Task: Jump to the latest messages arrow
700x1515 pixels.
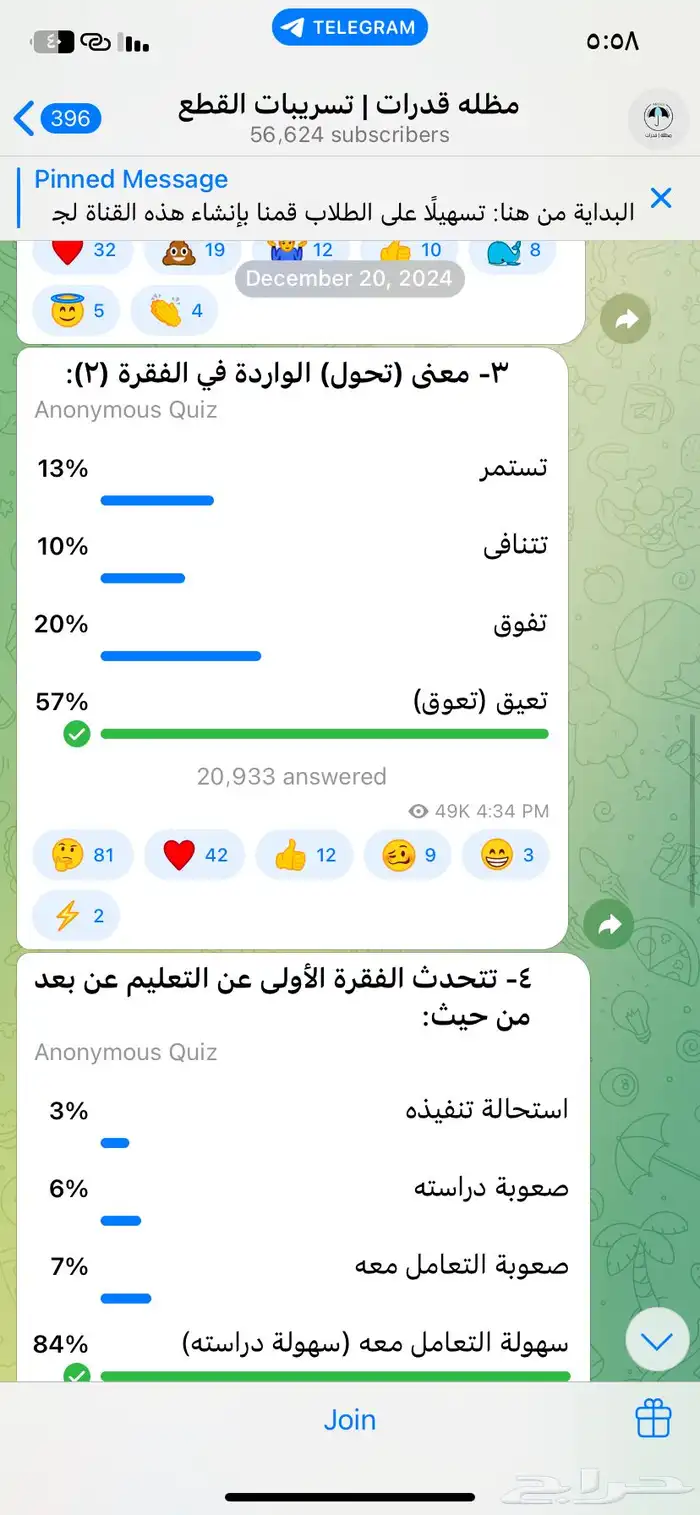Action: click(657, 1341)
